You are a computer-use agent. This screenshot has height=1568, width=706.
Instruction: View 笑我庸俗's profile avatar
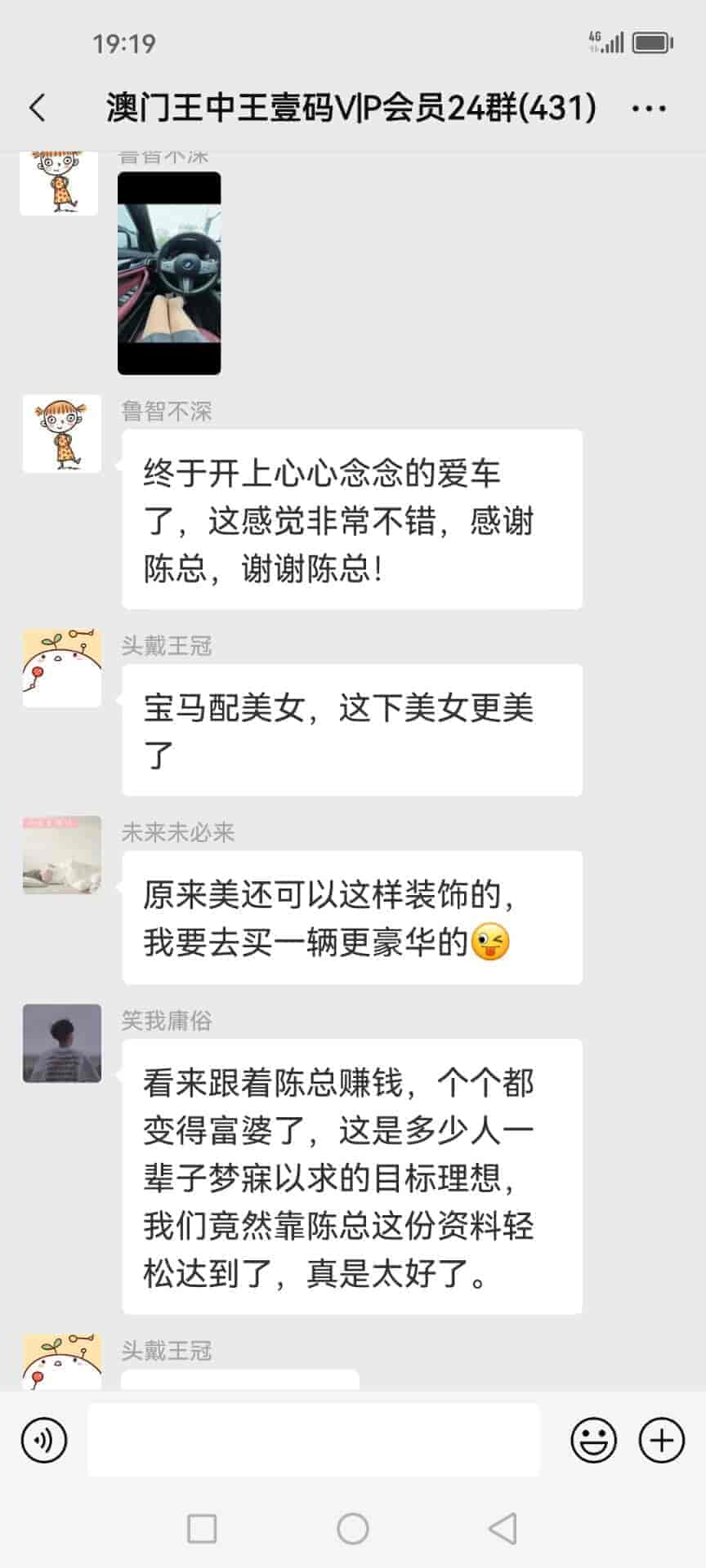point(62,1043)
